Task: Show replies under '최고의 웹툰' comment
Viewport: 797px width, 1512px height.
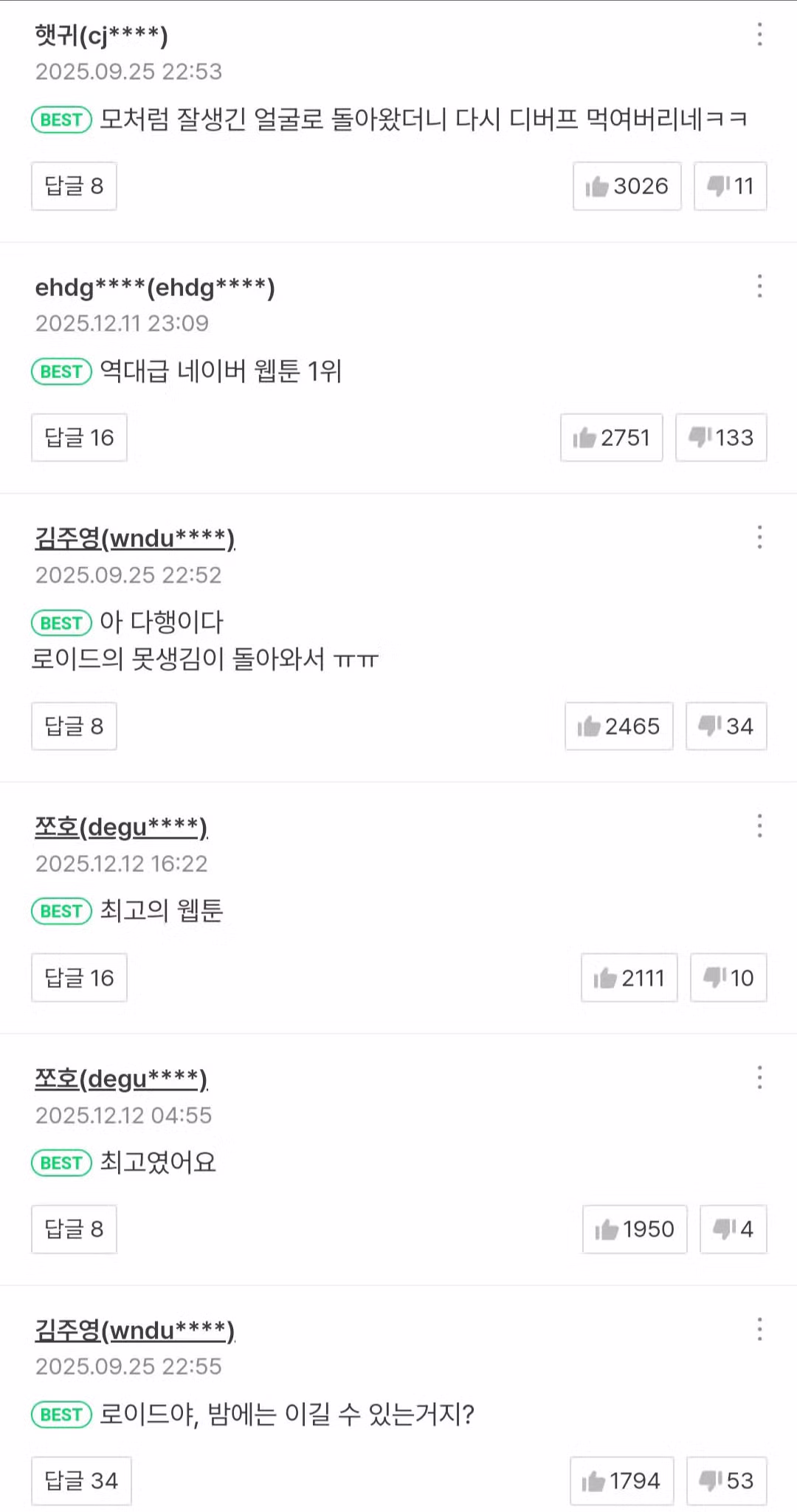Action: click(x=79, y=977)
